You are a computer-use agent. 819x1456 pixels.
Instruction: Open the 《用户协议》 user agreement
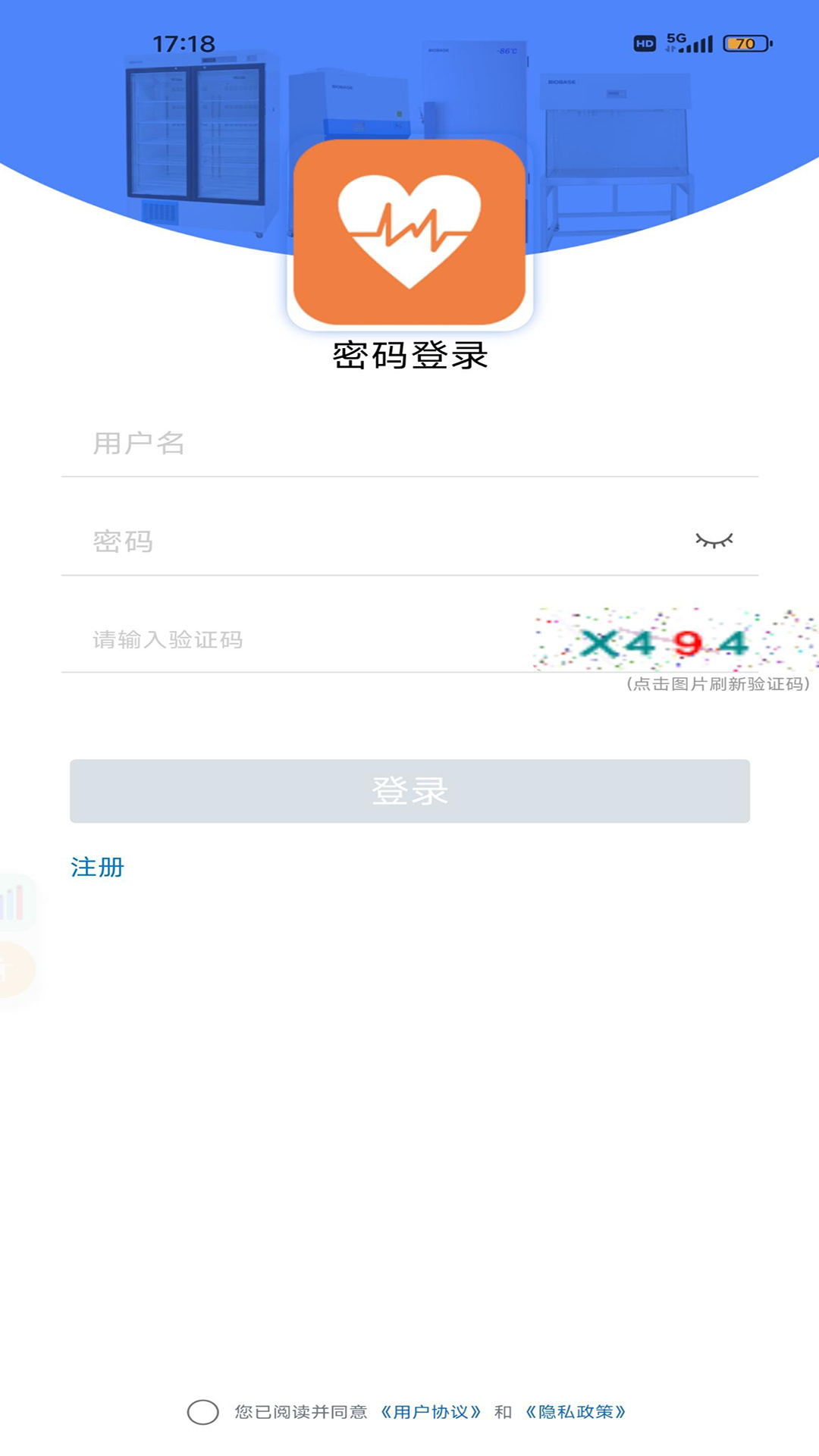[x=430, y=1412]
